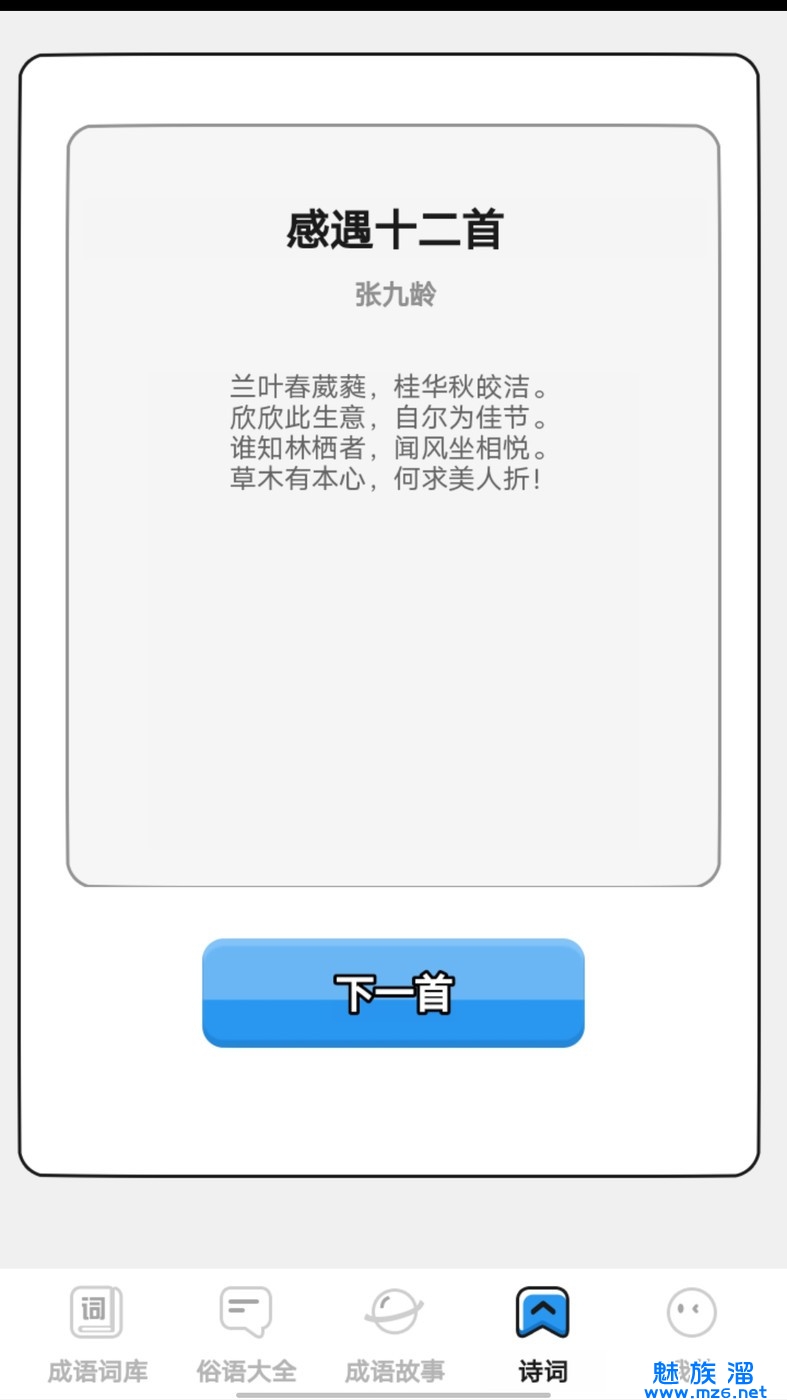The width and height of the screenshot is (787, 1400).
Task: Open the profile tab with the face icon
Action: pos(691,1318)
